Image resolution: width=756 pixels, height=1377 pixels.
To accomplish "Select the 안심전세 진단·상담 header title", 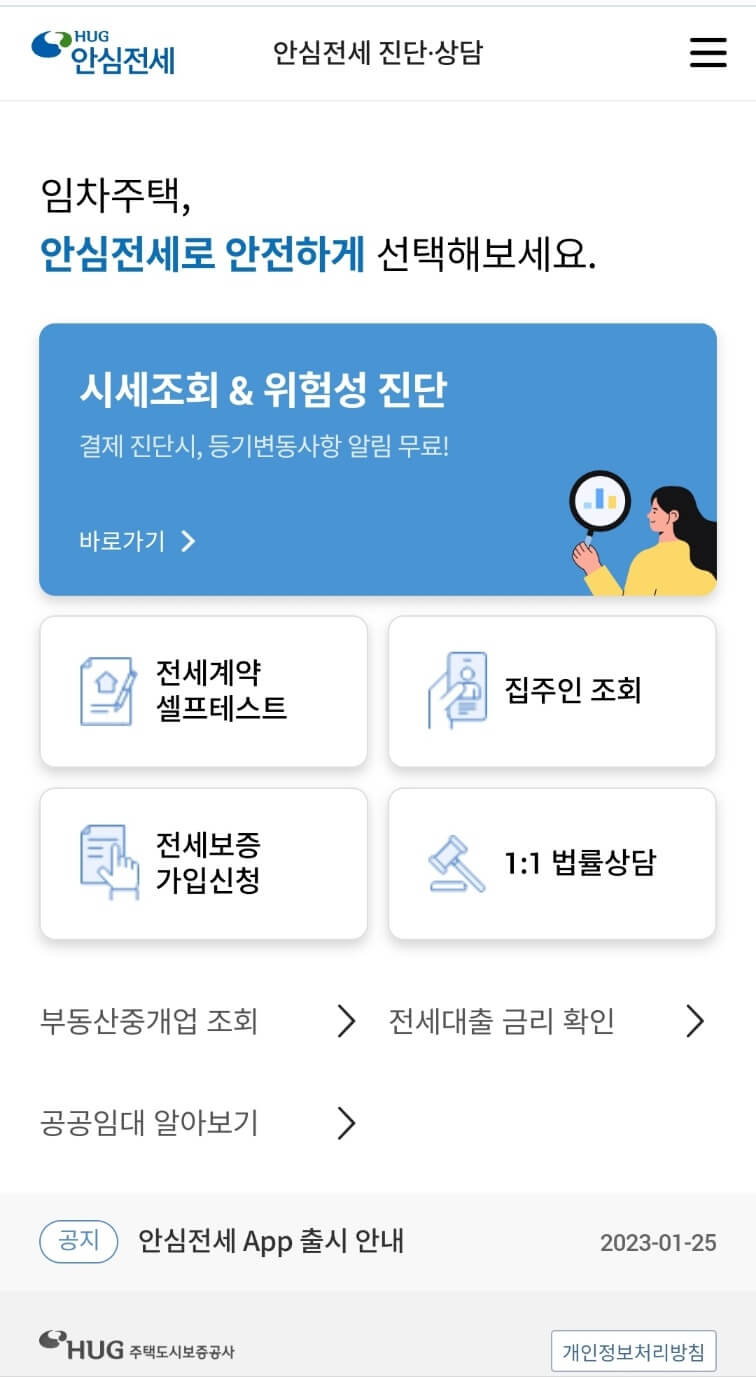I will pos(378,53).
